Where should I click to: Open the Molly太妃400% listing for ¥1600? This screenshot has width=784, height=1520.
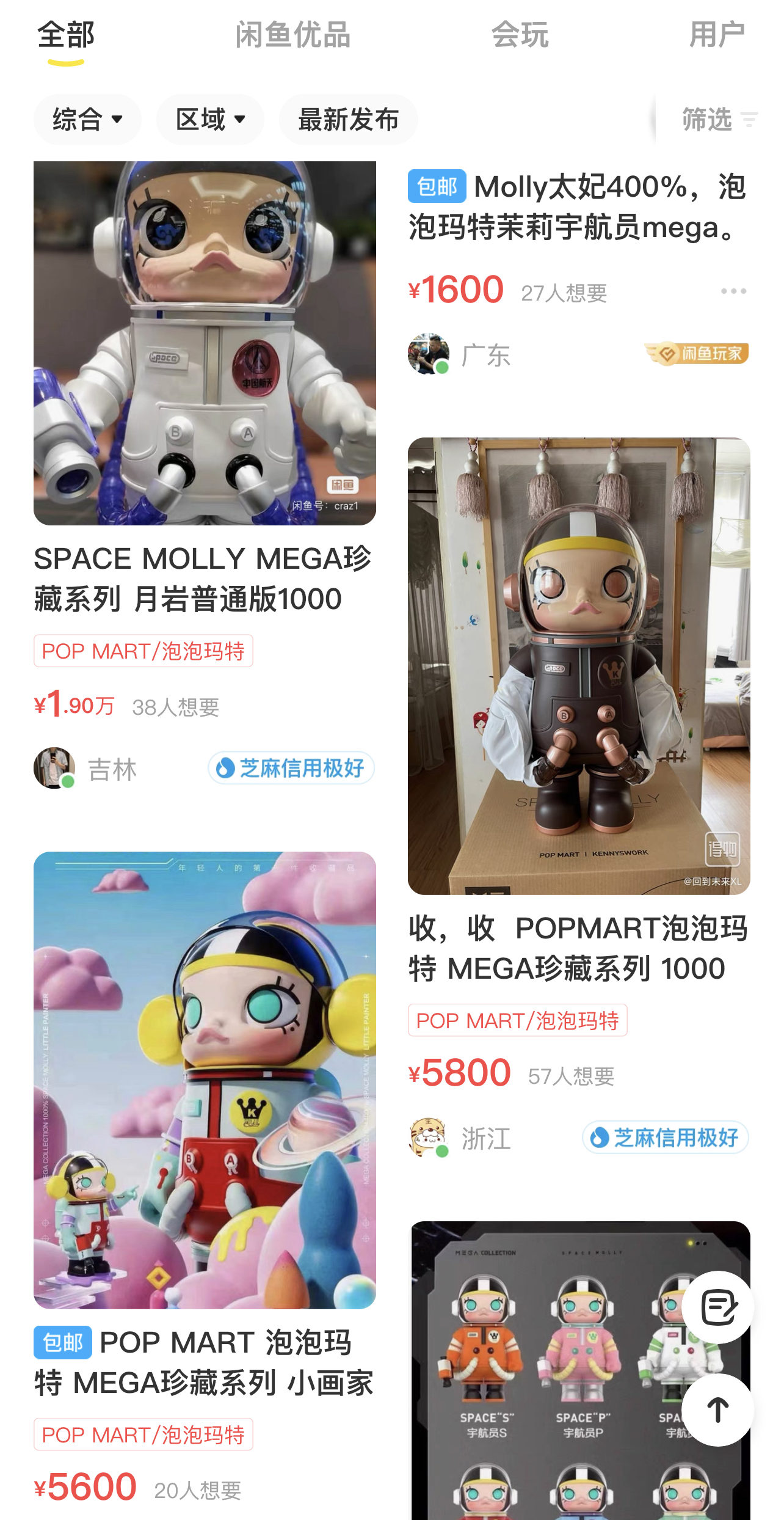pyautogui.click(x=577, y=208)
